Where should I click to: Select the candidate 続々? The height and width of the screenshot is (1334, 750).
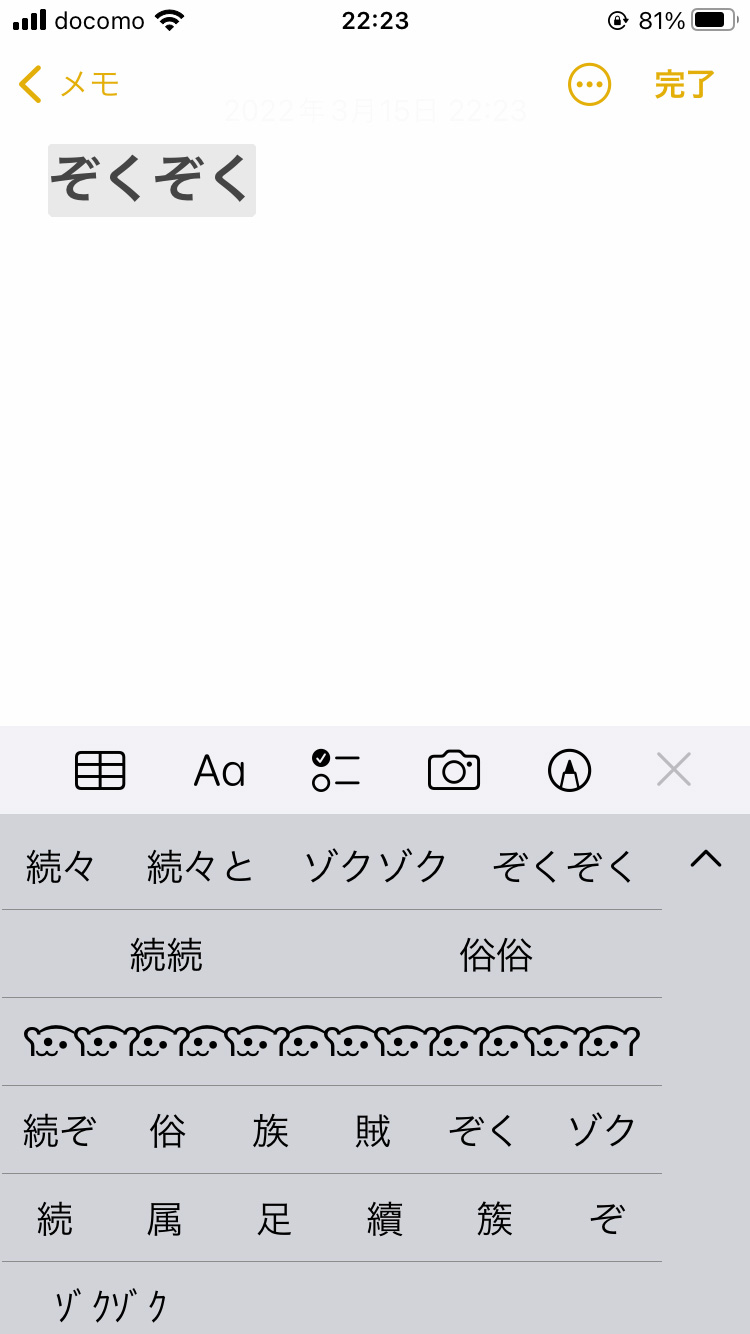[60, 866]
